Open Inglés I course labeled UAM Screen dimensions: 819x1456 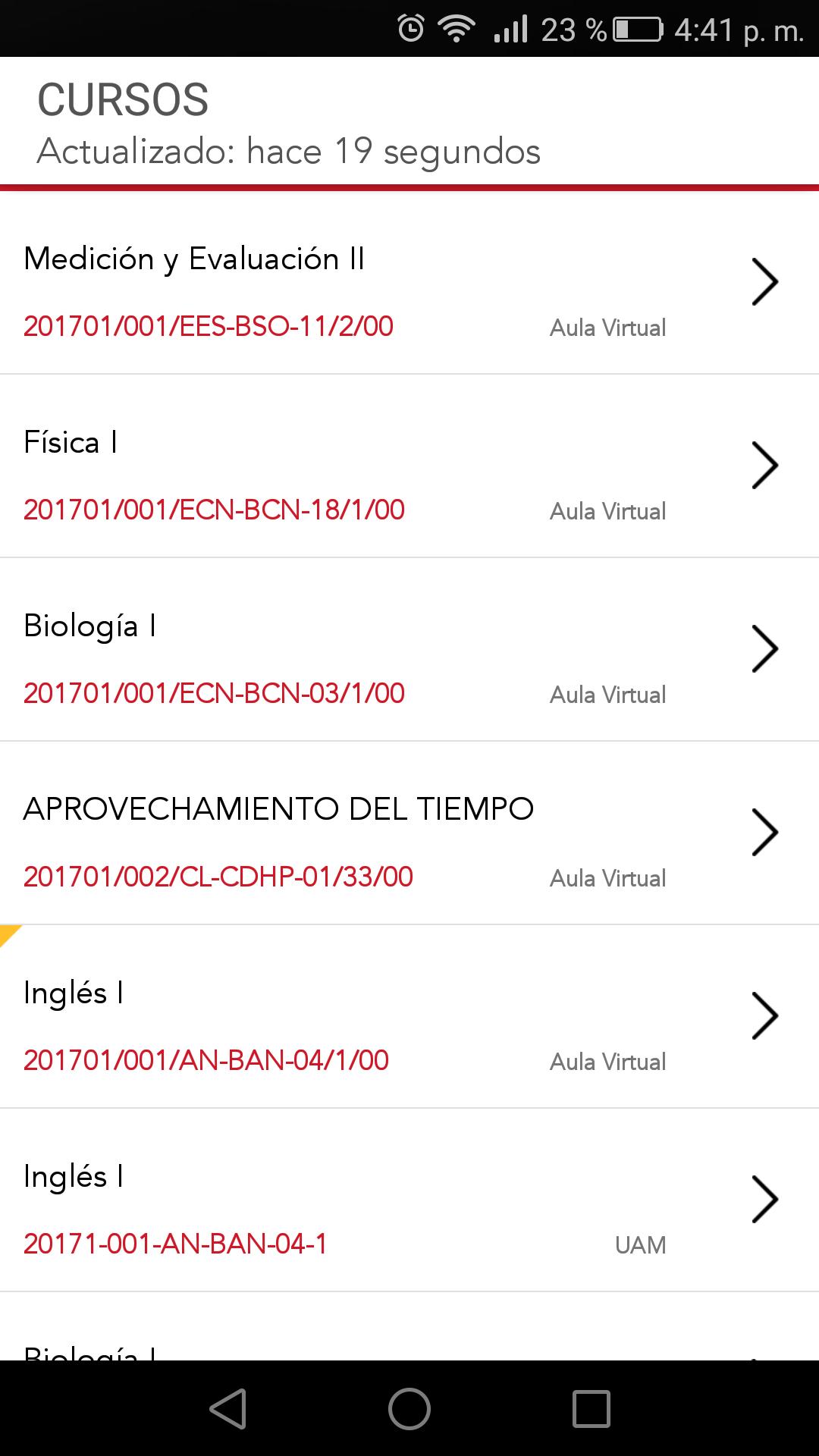click(x=409, y=1200)
